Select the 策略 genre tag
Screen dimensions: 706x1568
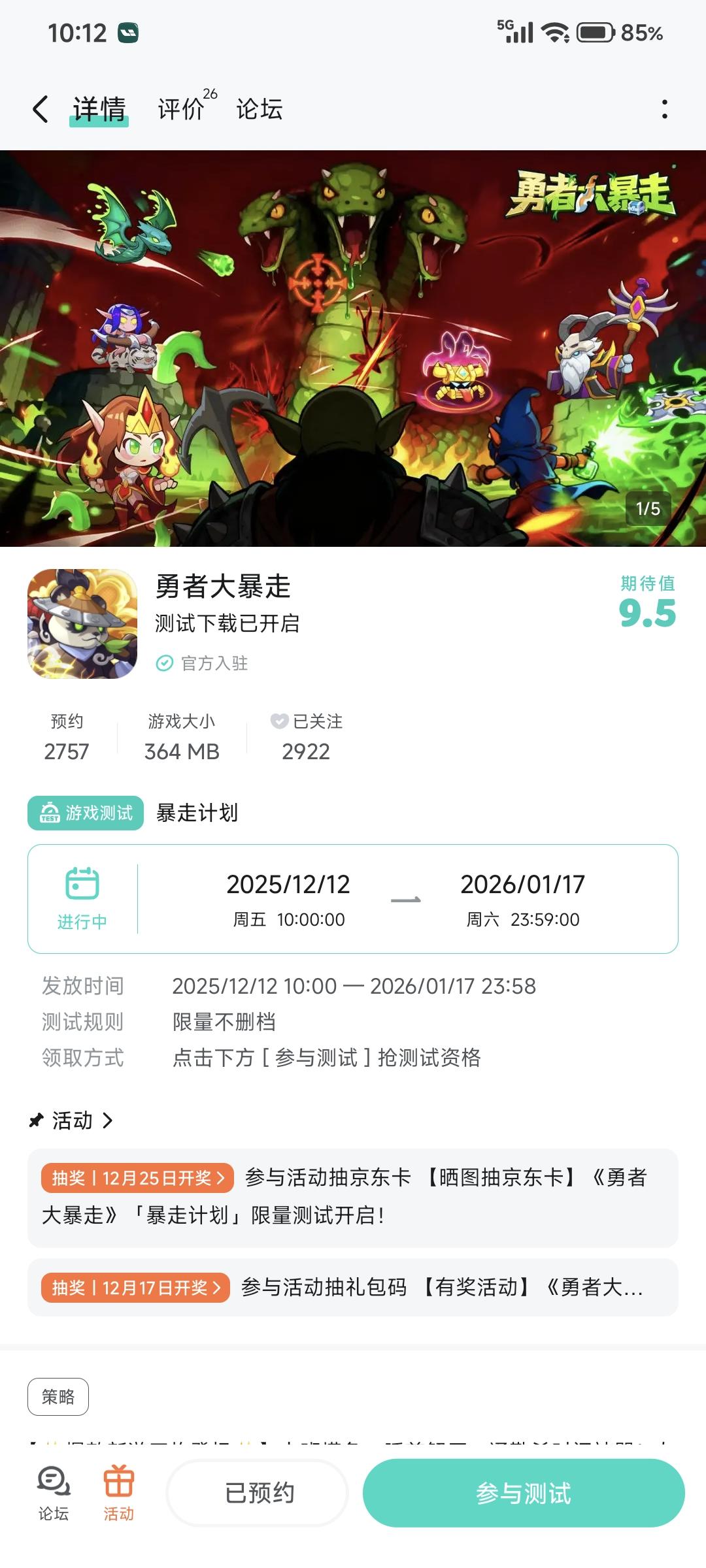coord(58,1396)
